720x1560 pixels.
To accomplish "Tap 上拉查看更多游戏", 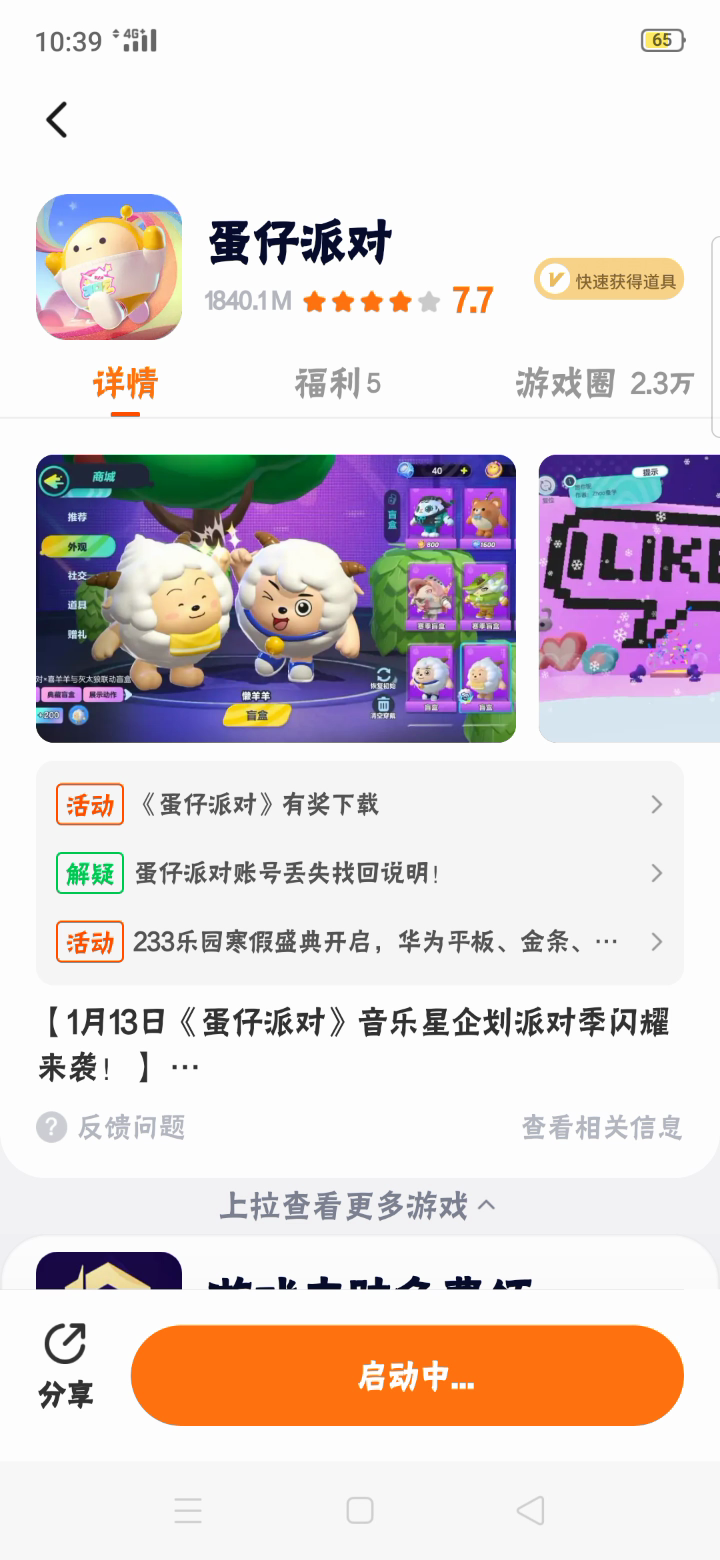I will point(358,1206).
